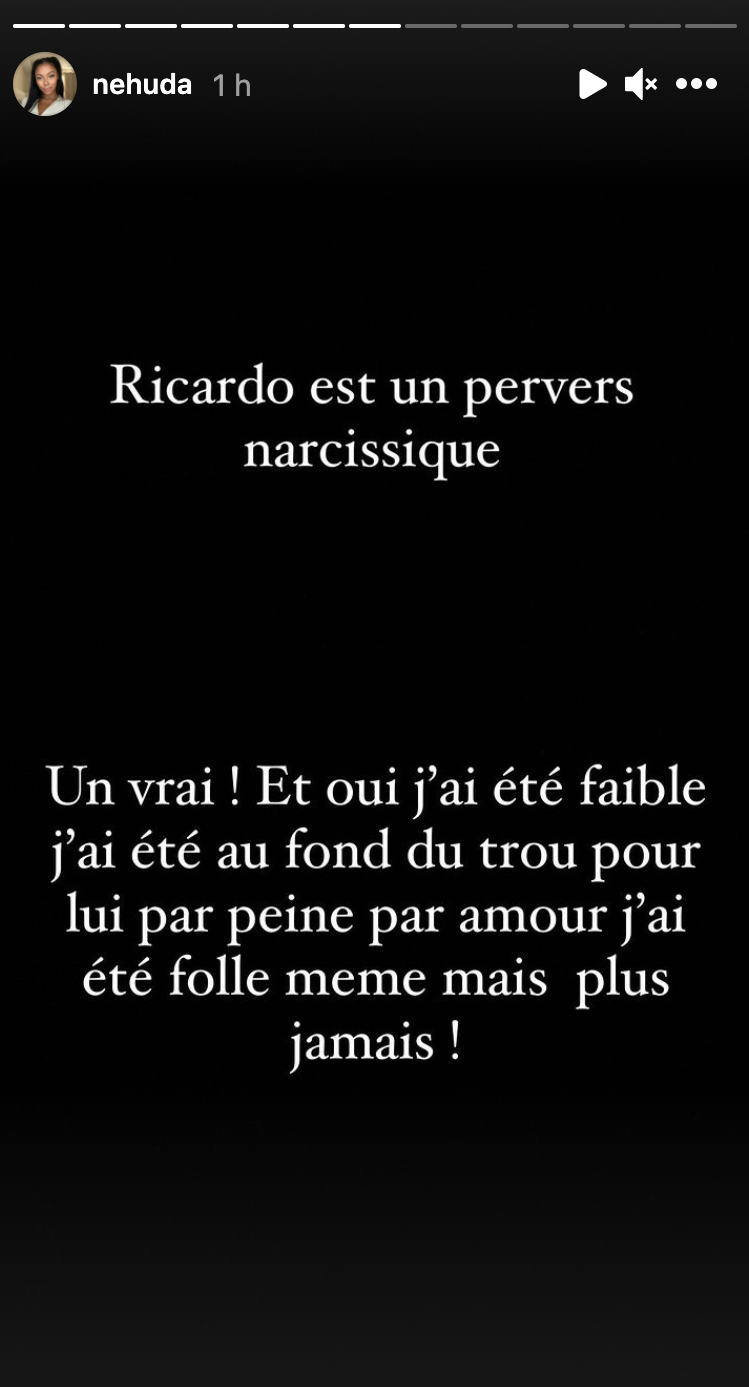Open nehuda's profile picture
This screenshot has width=749, height=1387.
click(45, 84)
